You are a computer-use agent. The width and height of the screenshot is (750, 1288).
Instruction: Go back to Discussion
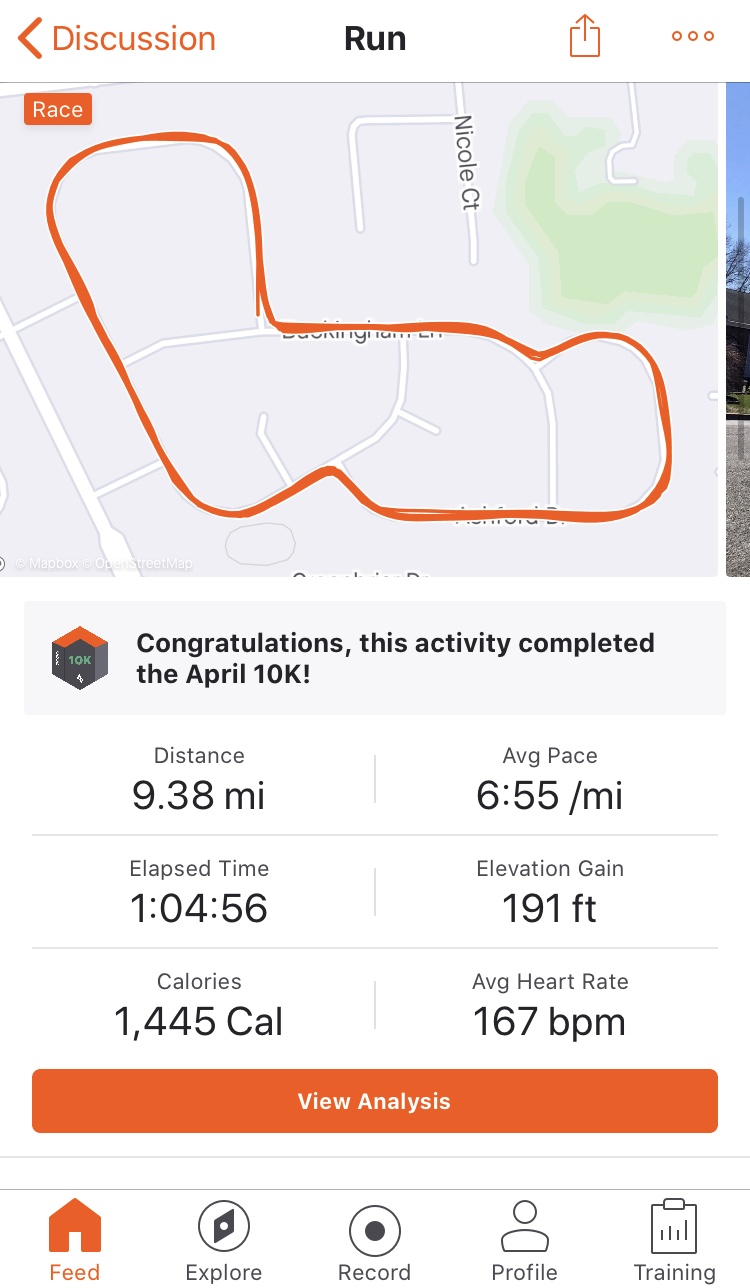117,39
